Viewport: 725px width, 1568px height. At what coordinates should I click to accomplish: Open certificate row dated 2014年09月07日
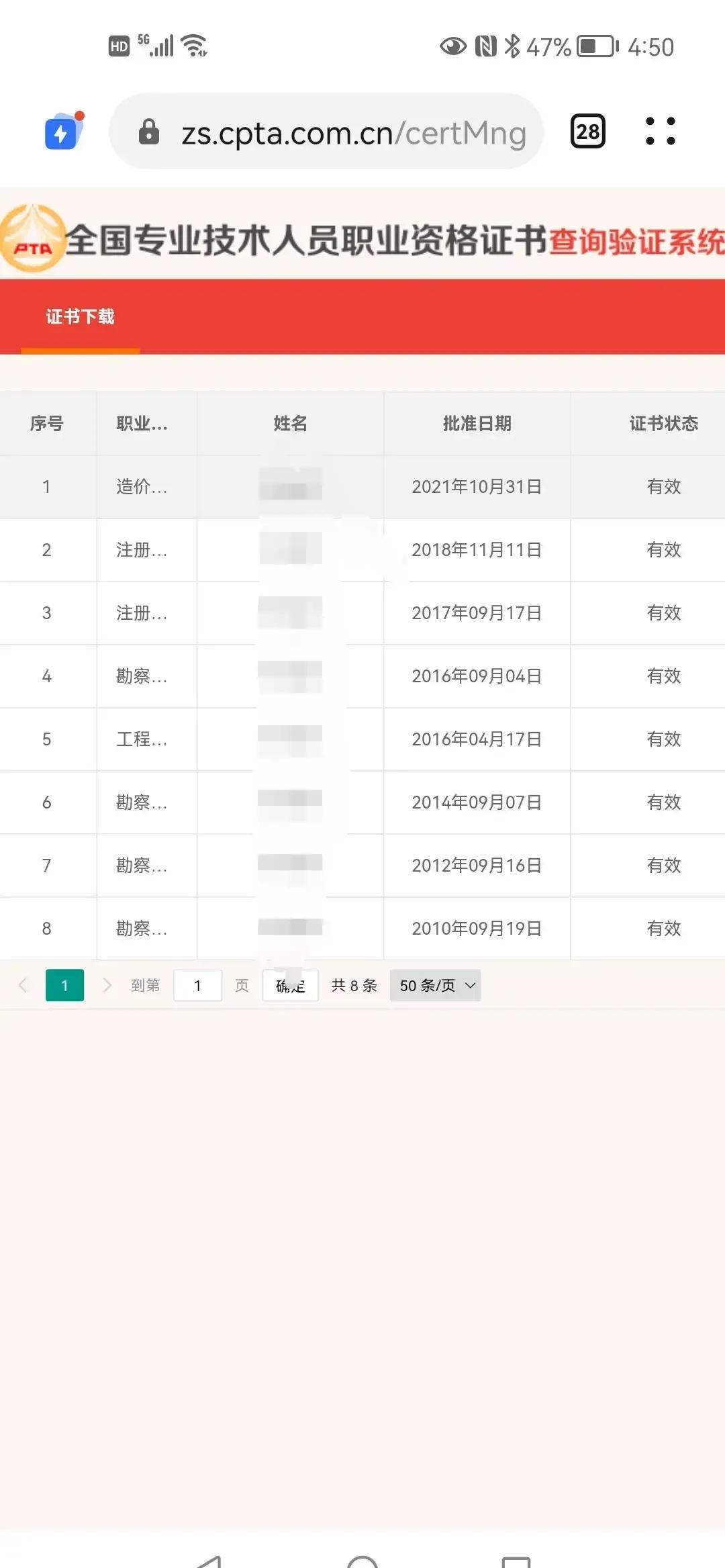click(x=362, y=802)
